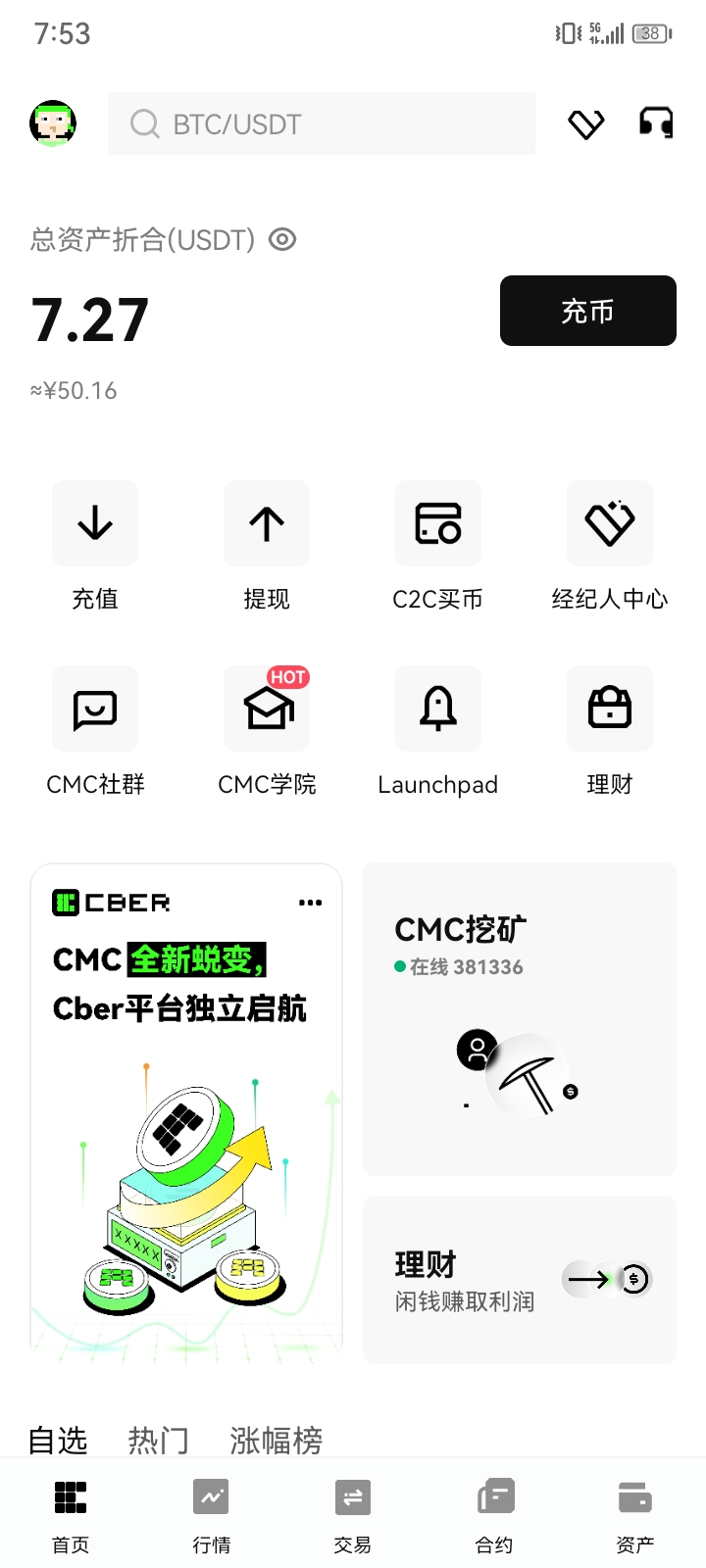Open customer service headset icon

[x=655, y=123]
